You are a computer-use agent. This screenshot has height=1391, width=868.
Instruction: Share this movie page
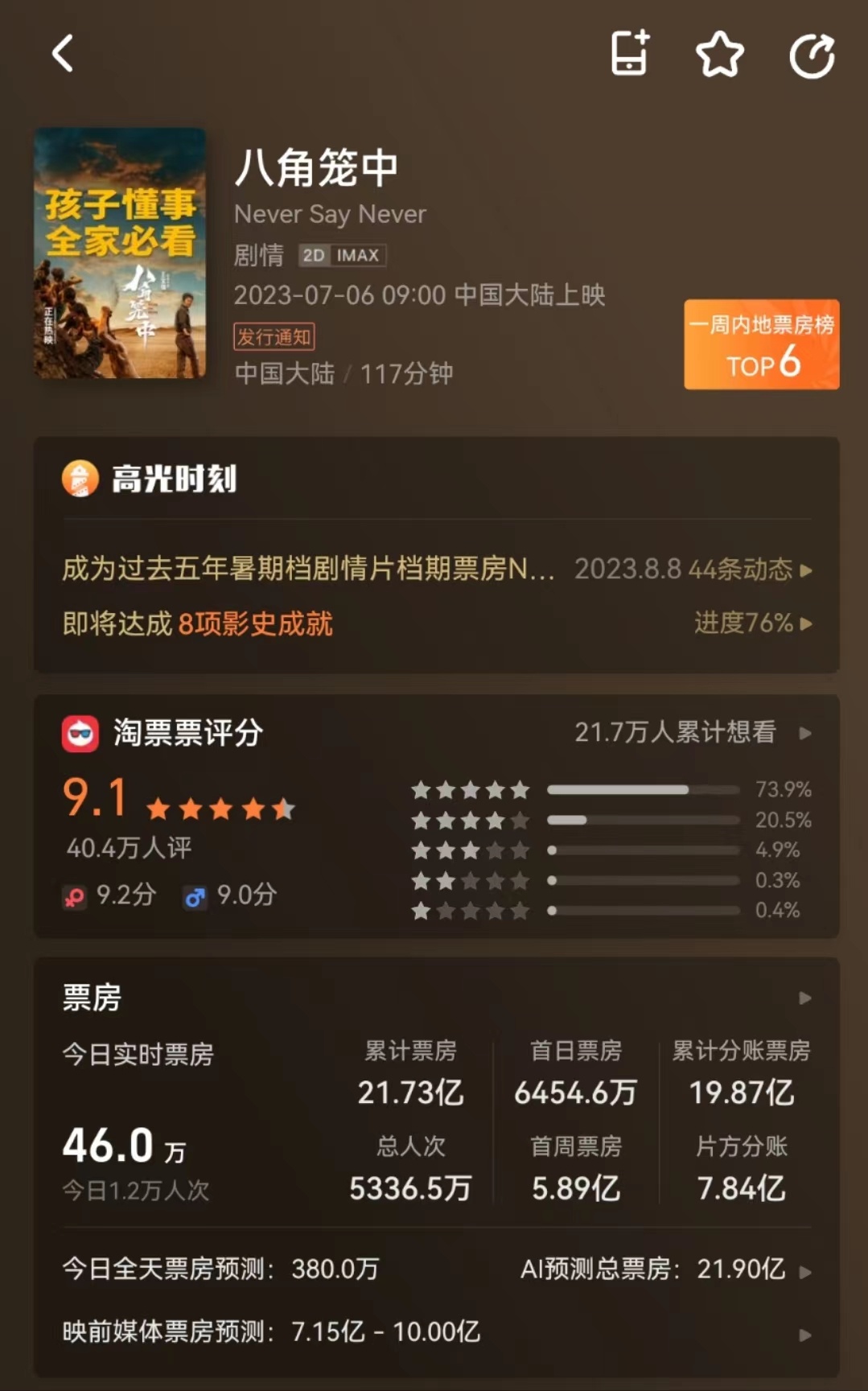tap(812, 56)
